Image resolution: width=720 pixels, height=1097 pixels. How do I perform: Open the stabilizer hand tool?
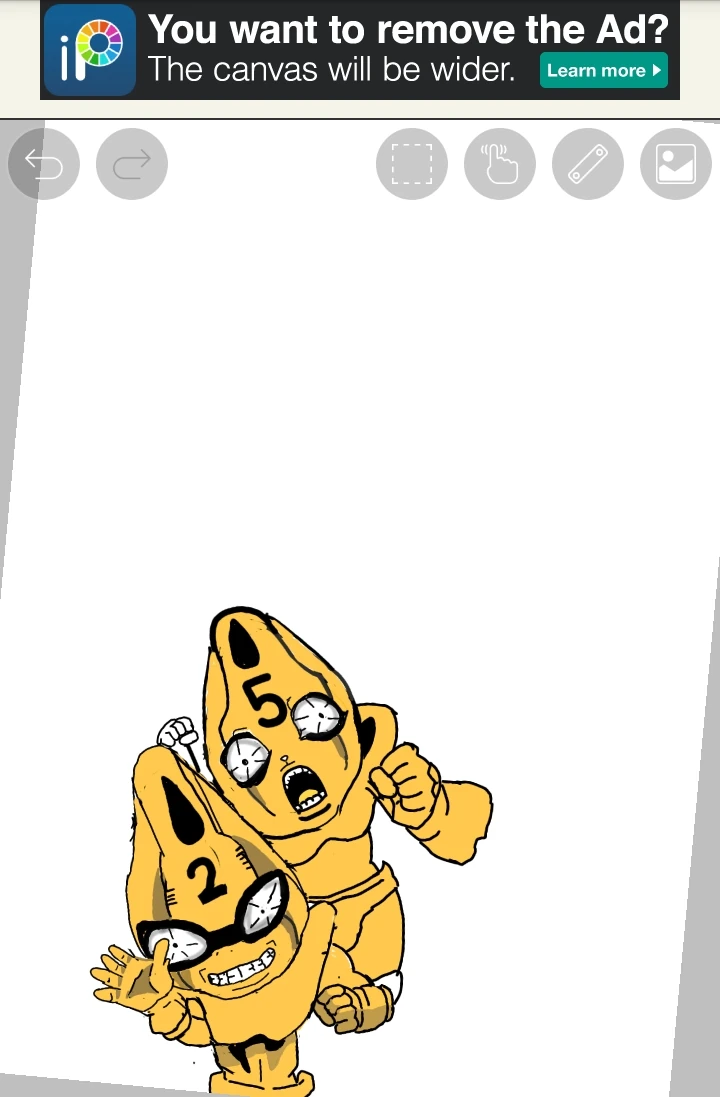(500, 164)
